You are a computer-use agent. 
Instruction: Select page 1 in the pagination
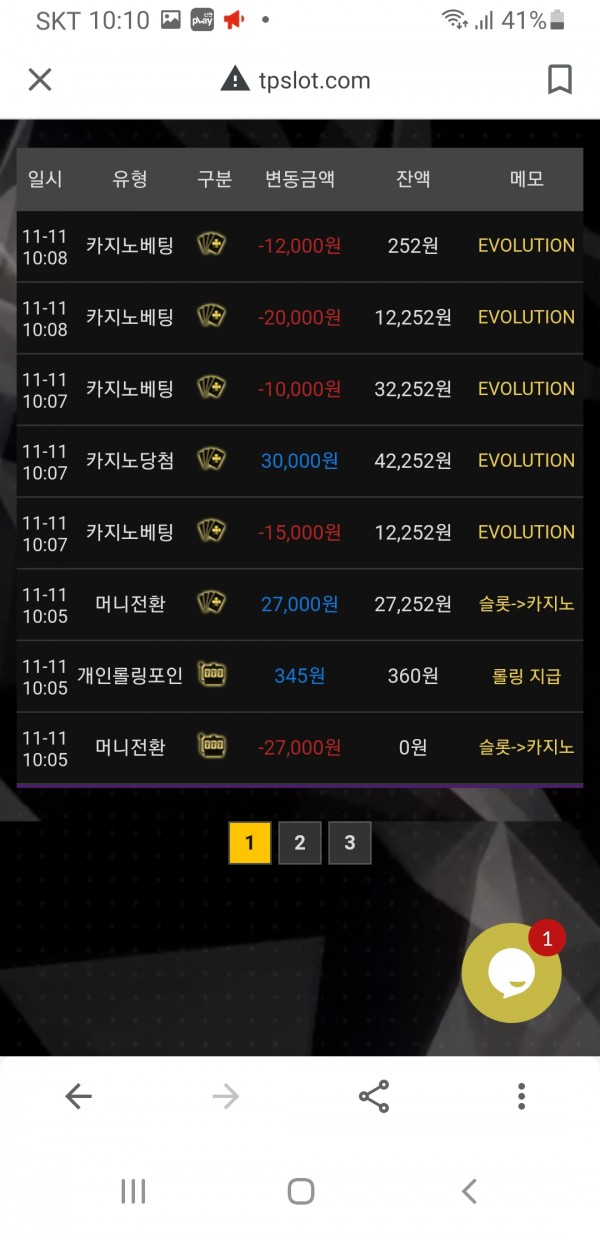pos(249,843)
